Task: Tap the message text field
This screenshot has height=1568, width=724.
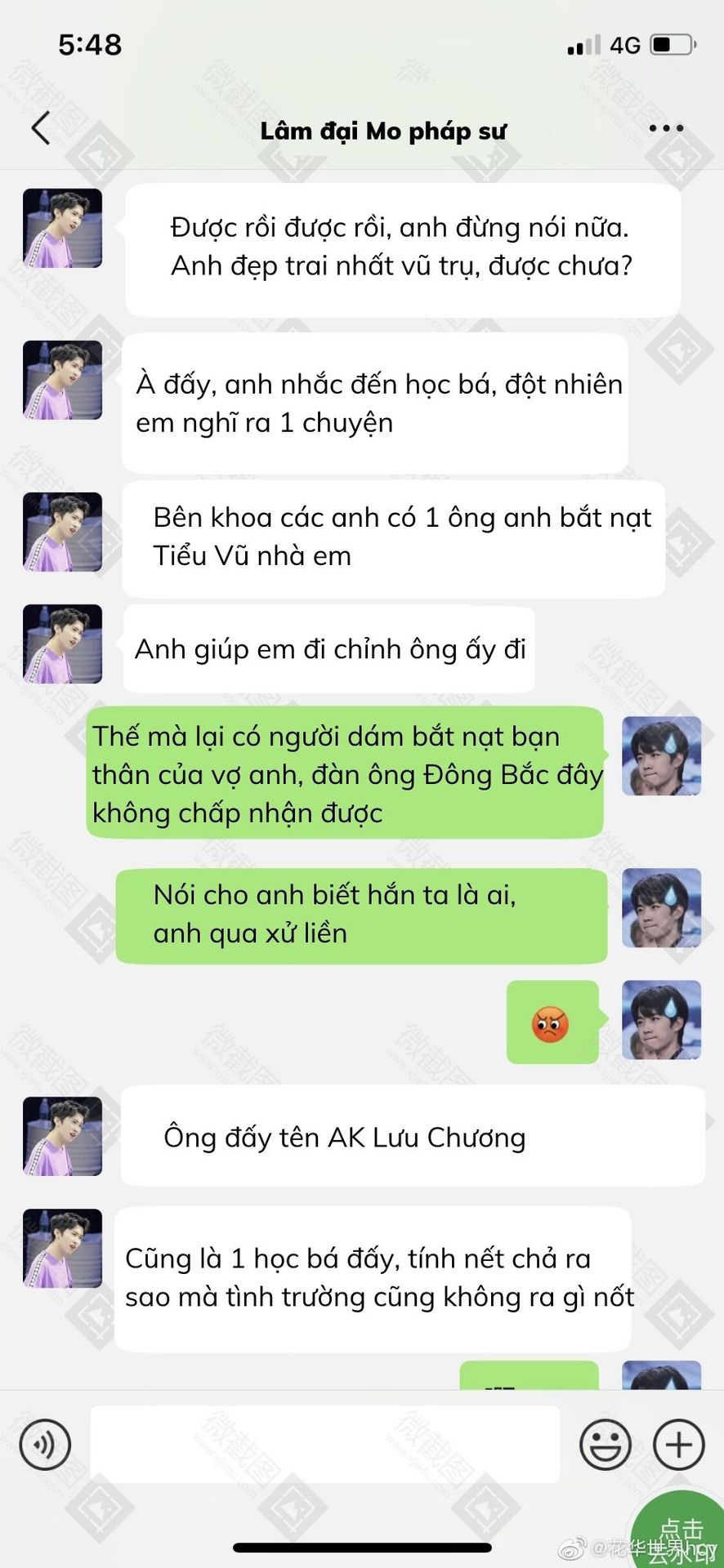Action: tap(324, 1445)
